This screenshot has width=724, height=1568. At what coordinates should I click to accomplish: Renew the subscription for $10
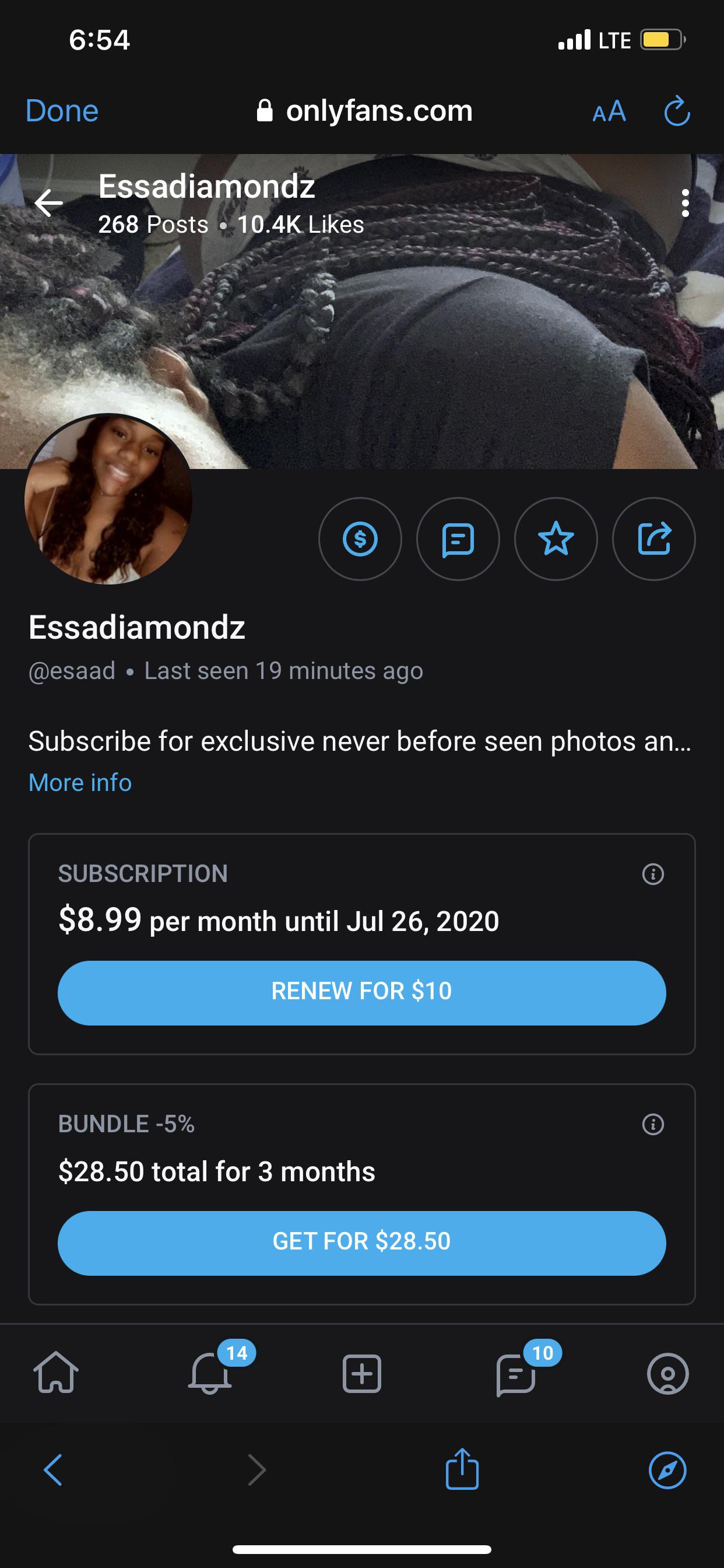click(361, 992)
